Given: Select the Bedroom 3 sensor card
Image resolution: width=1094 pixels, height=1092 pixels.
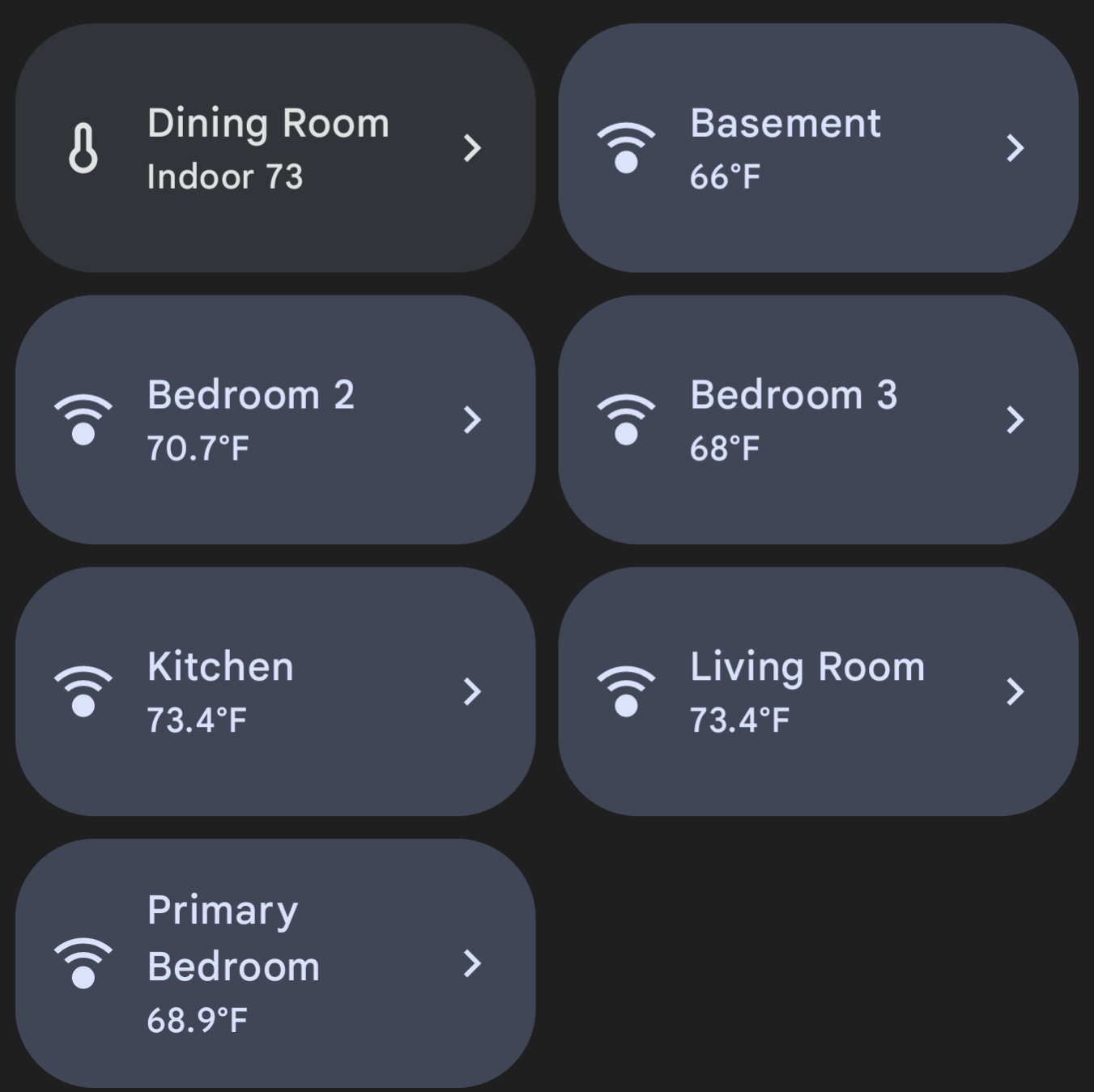Looking at the screenshot, I should point(818,419).
